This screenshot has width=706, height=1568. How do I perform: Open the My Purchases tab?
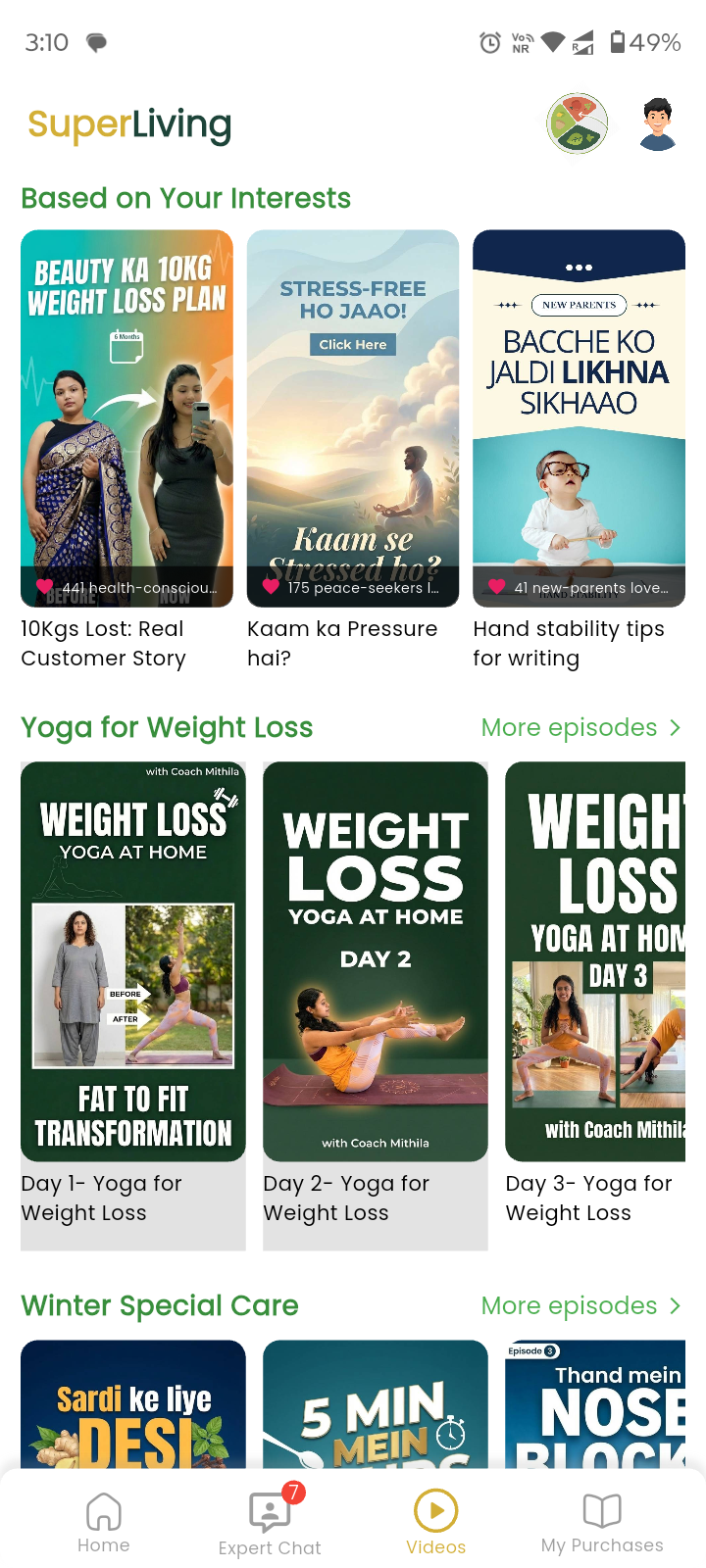(602, 1523)
